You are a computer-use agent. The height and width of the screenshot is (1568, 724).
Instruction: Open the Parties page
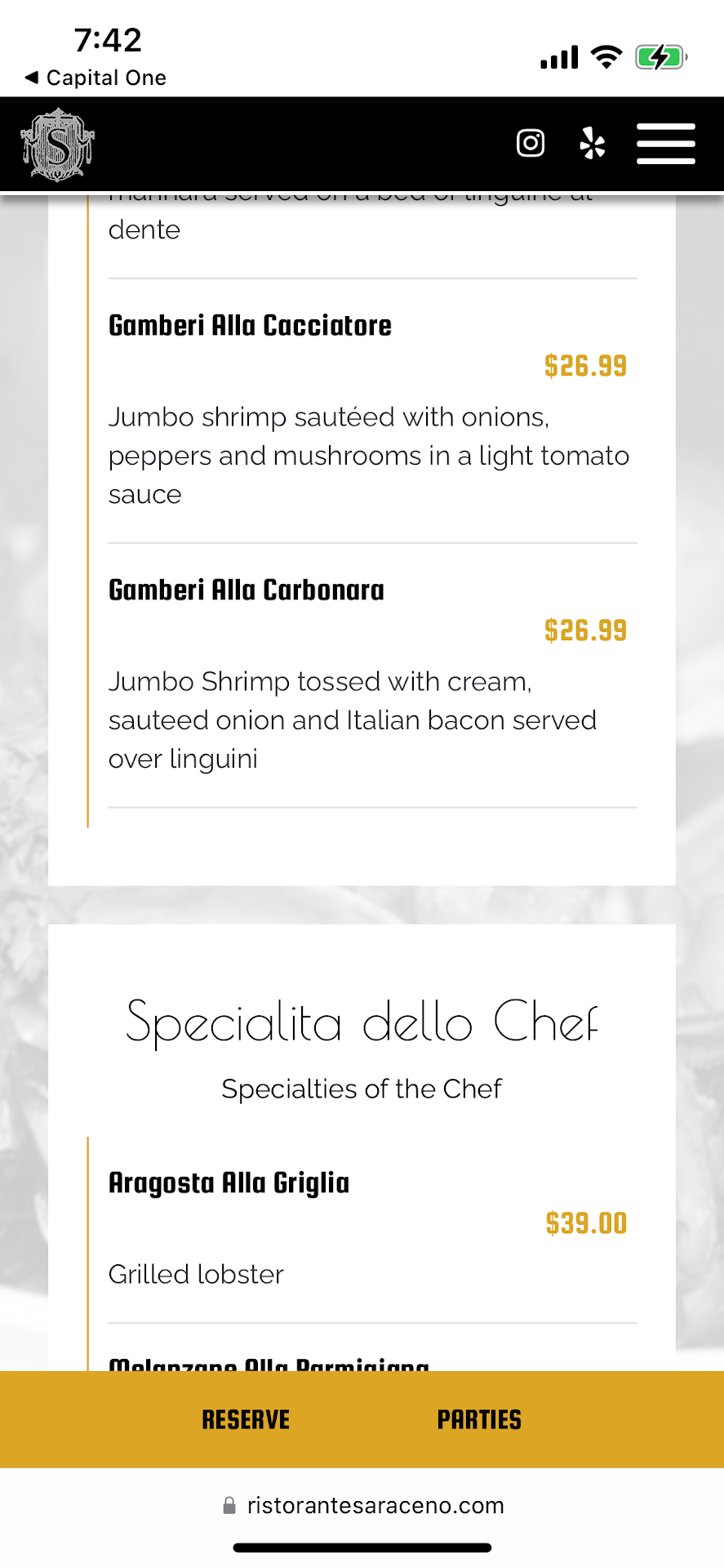479,1419
